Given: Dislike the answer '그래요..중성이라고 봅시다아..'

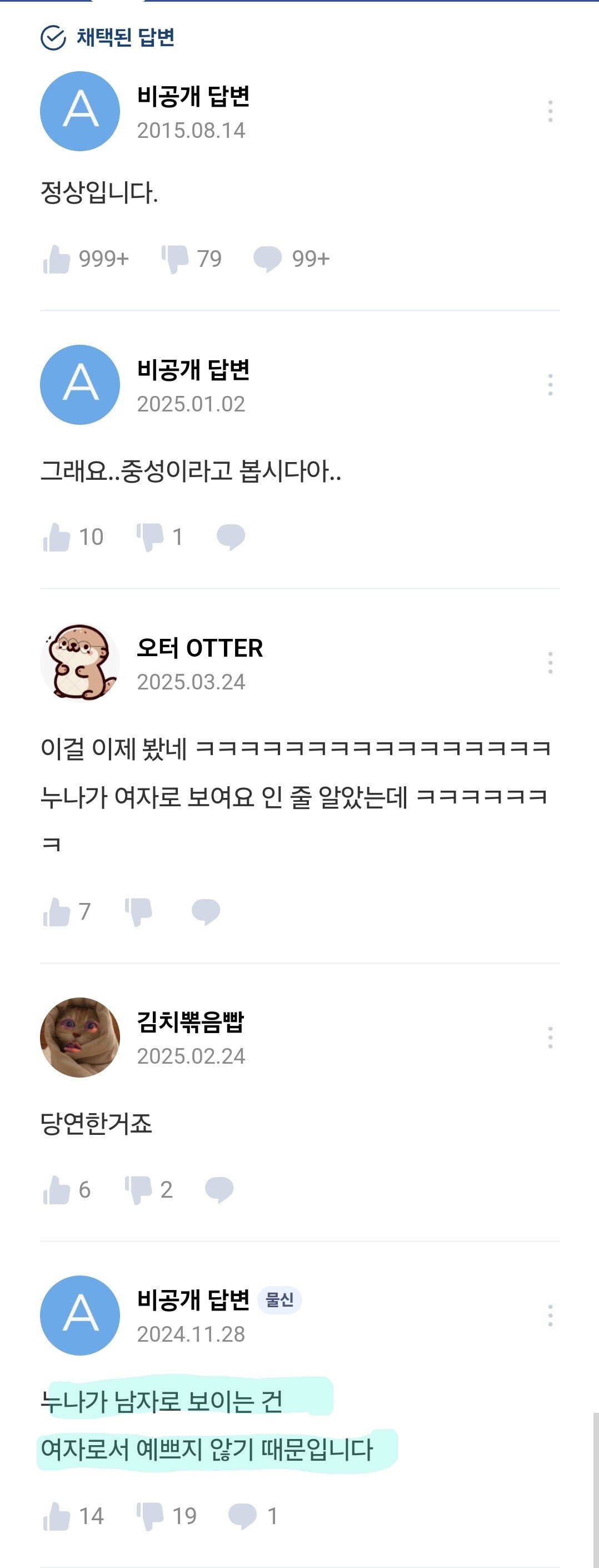Looking at the screenshot, I should 150,538.
